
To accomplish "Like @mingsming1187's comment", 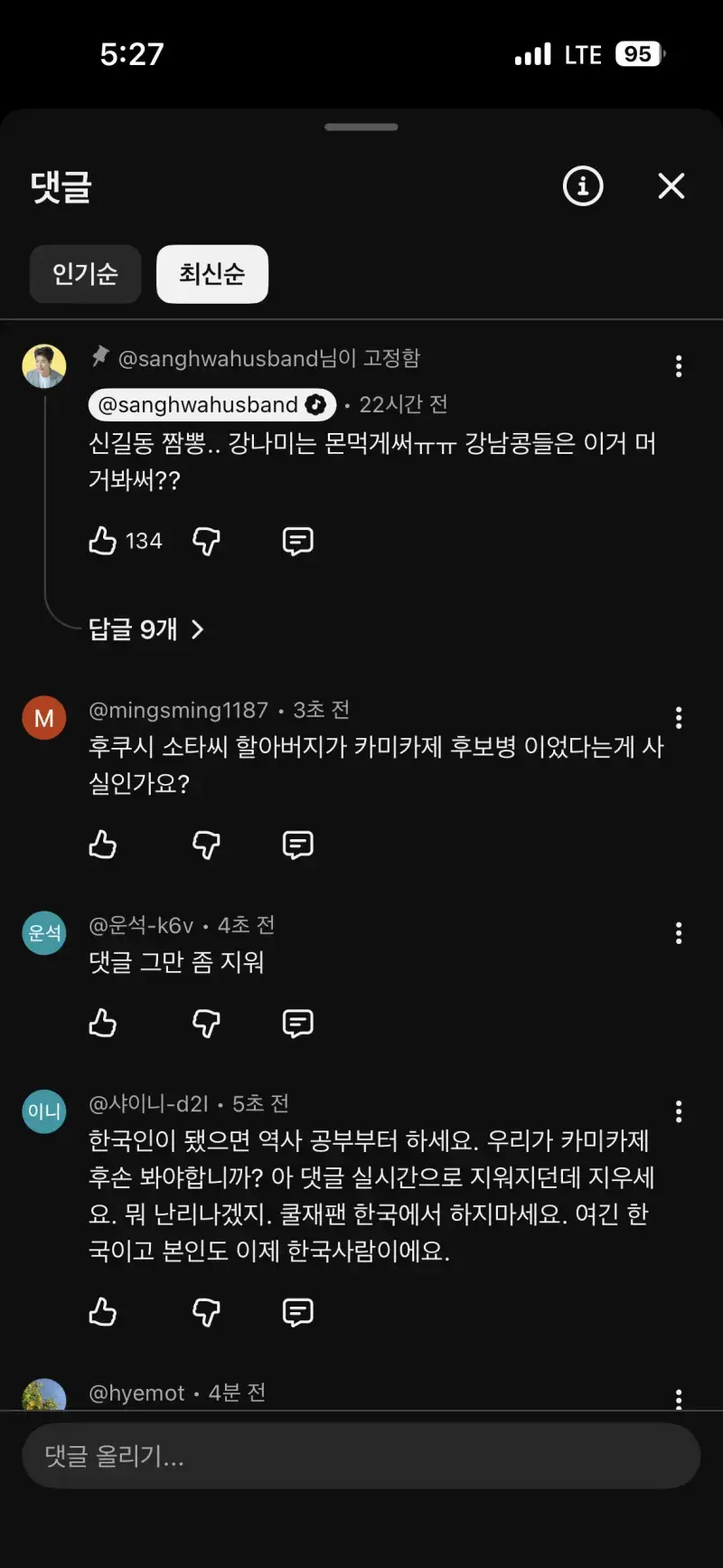I will [103, 845].
